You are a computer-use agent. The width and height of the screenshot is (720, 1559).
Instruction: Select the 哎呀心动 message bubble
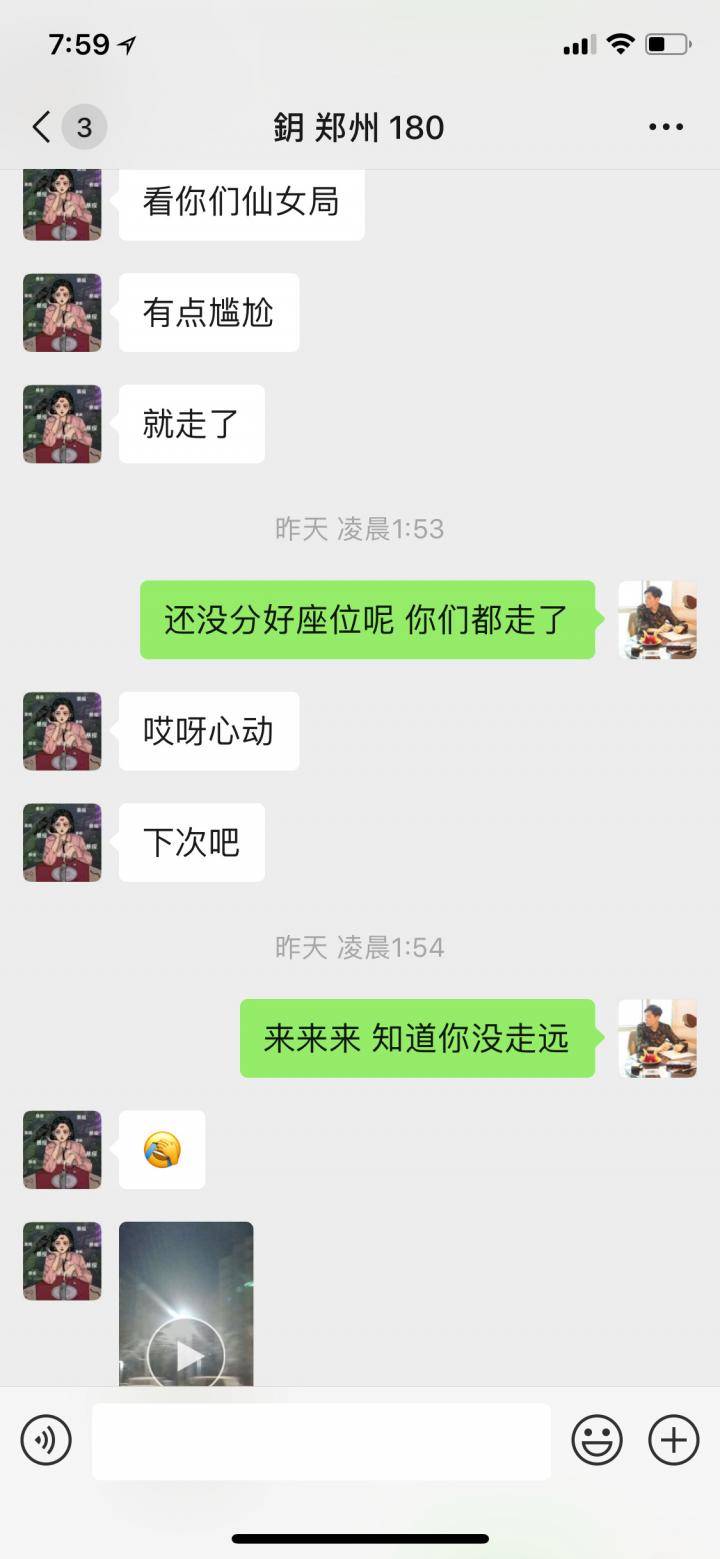[x=208, y=731]
